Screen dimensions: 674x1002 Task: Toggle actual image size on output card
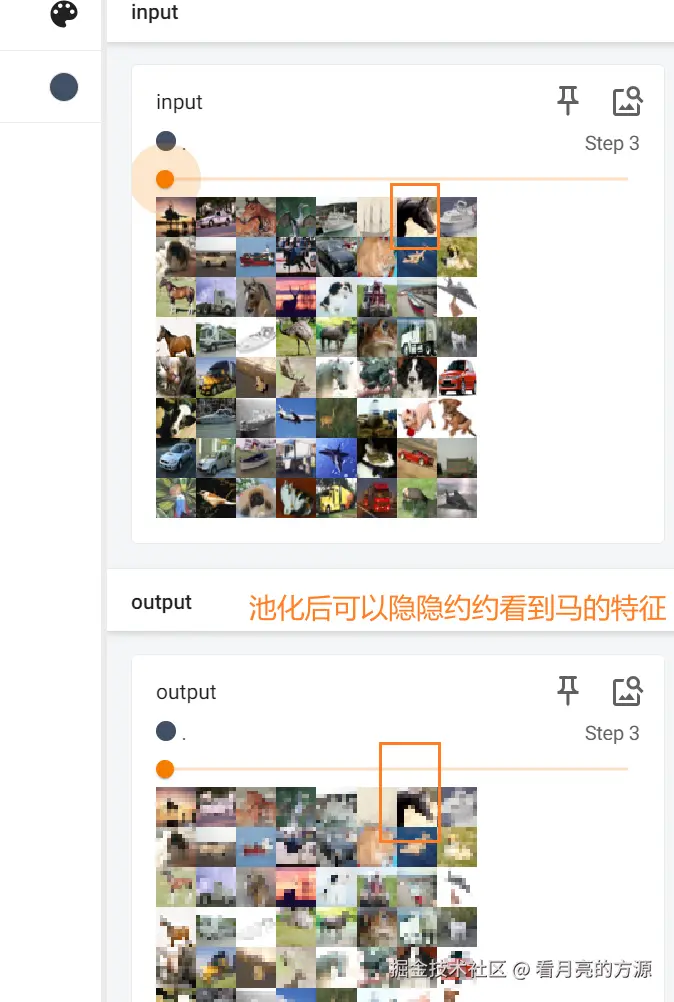(x=627, y=691)
